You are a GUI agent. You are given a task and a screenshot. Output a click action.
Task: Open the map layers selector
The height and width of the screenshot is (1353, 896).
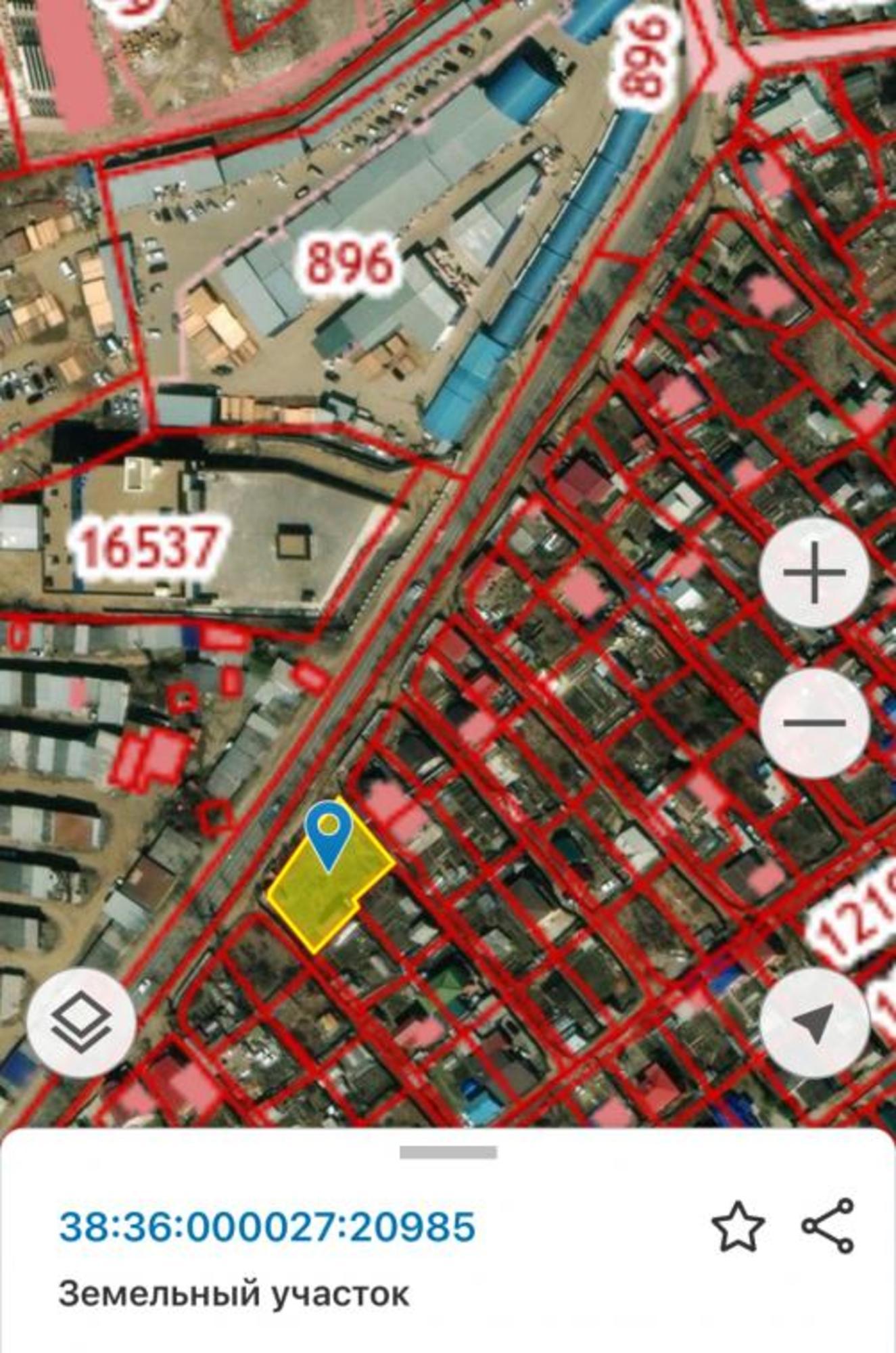(81, 1023)
